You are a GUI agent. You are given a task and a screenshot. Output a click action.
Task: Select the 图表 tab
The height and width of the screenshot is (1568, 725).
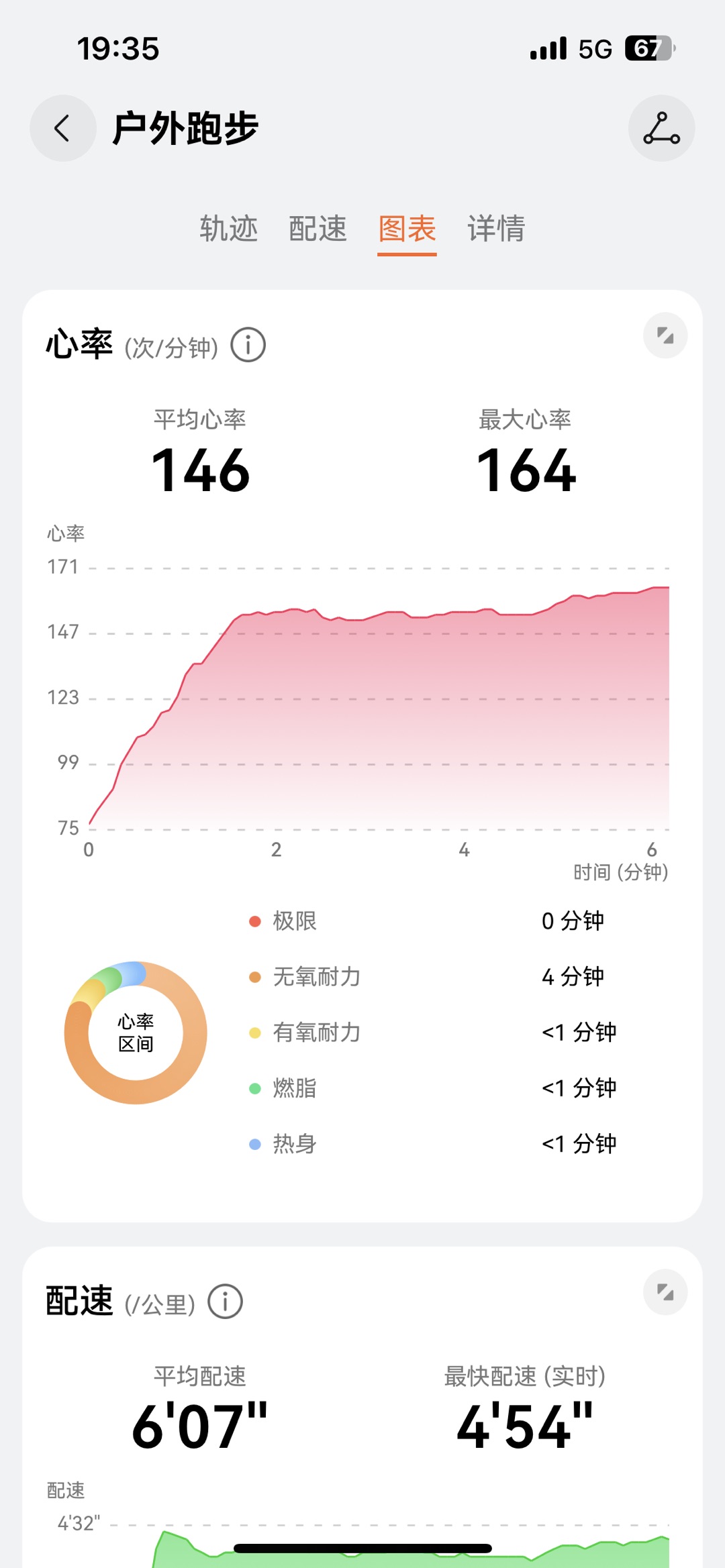[x=407, y=229]
